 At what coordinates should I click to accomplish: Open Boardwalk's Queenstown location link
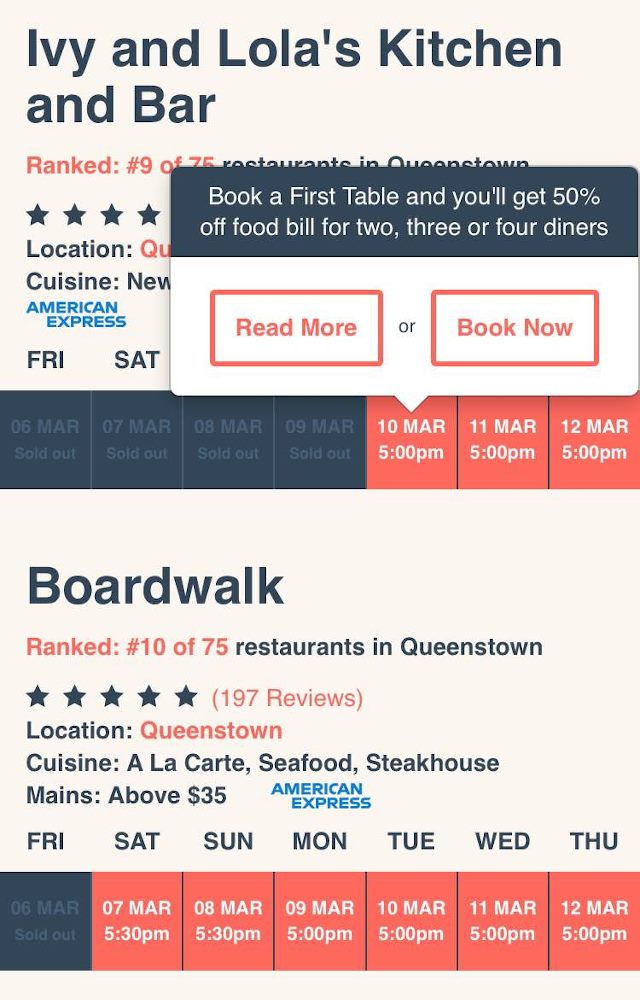coord(211,730)
